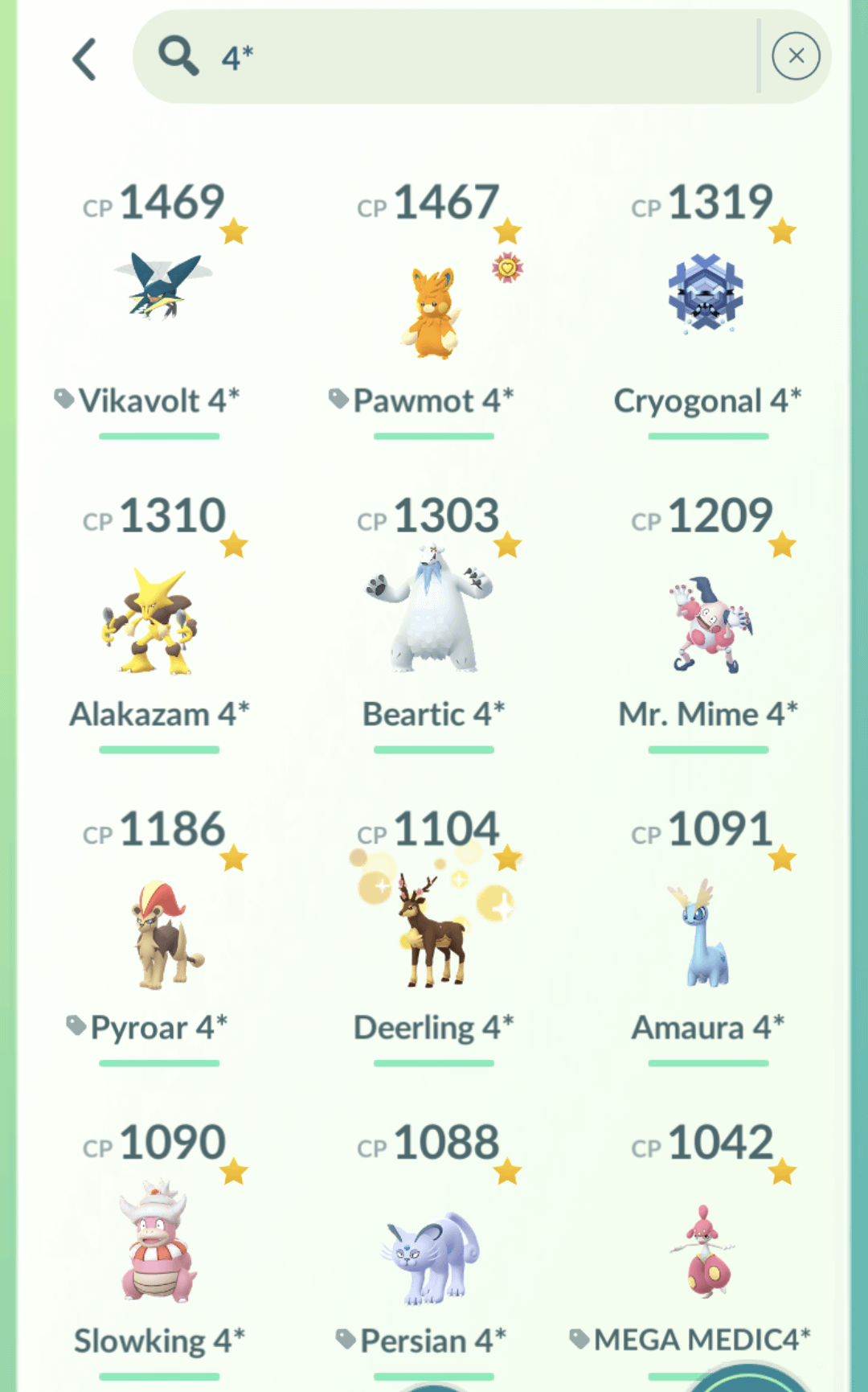Open Pawmot 4* with CP 1467
Screen dimensions: 868x1392
(434, 310)
